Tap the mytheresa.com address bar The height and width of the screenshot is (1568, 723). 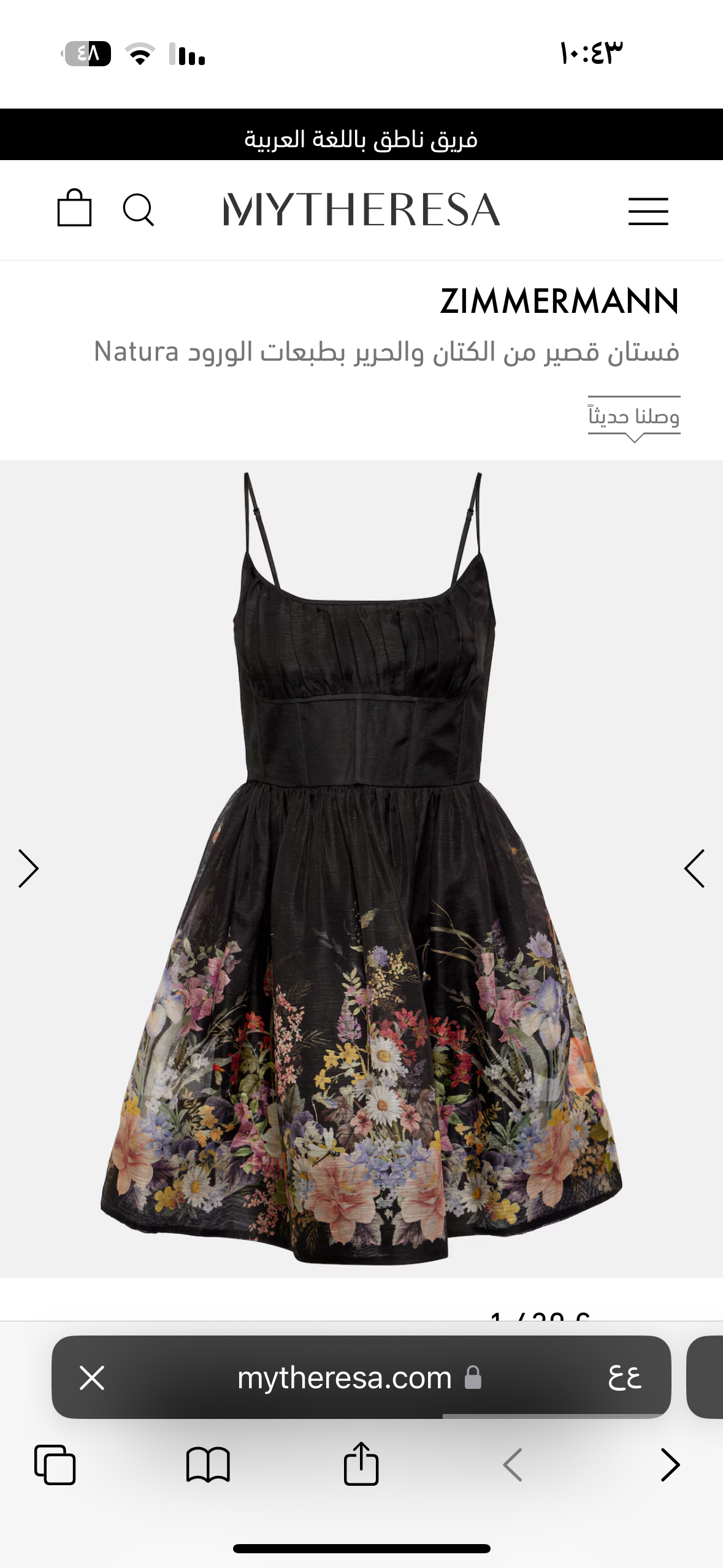point(344,1378)
